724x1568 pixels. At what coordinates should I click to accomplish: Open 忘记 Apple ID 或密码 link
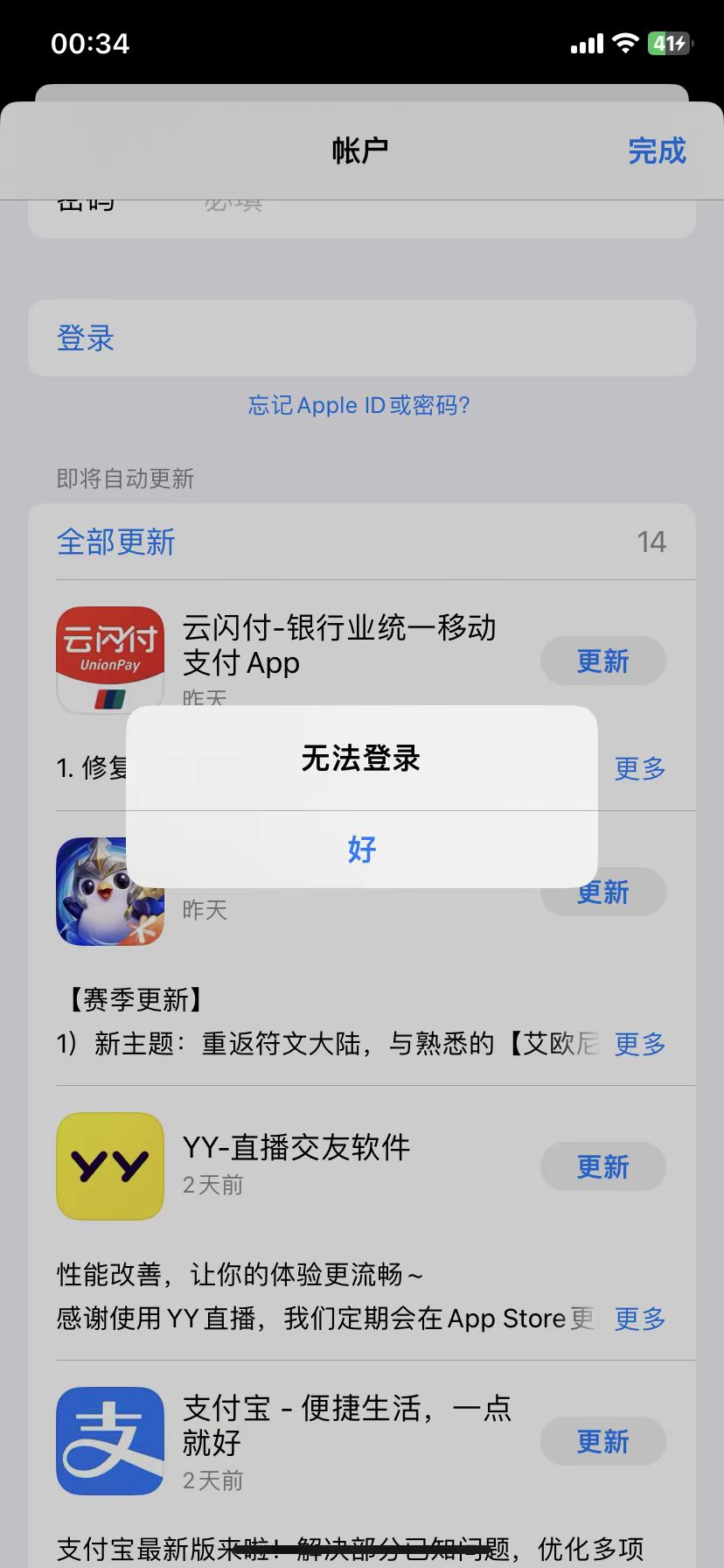(359, 405)
